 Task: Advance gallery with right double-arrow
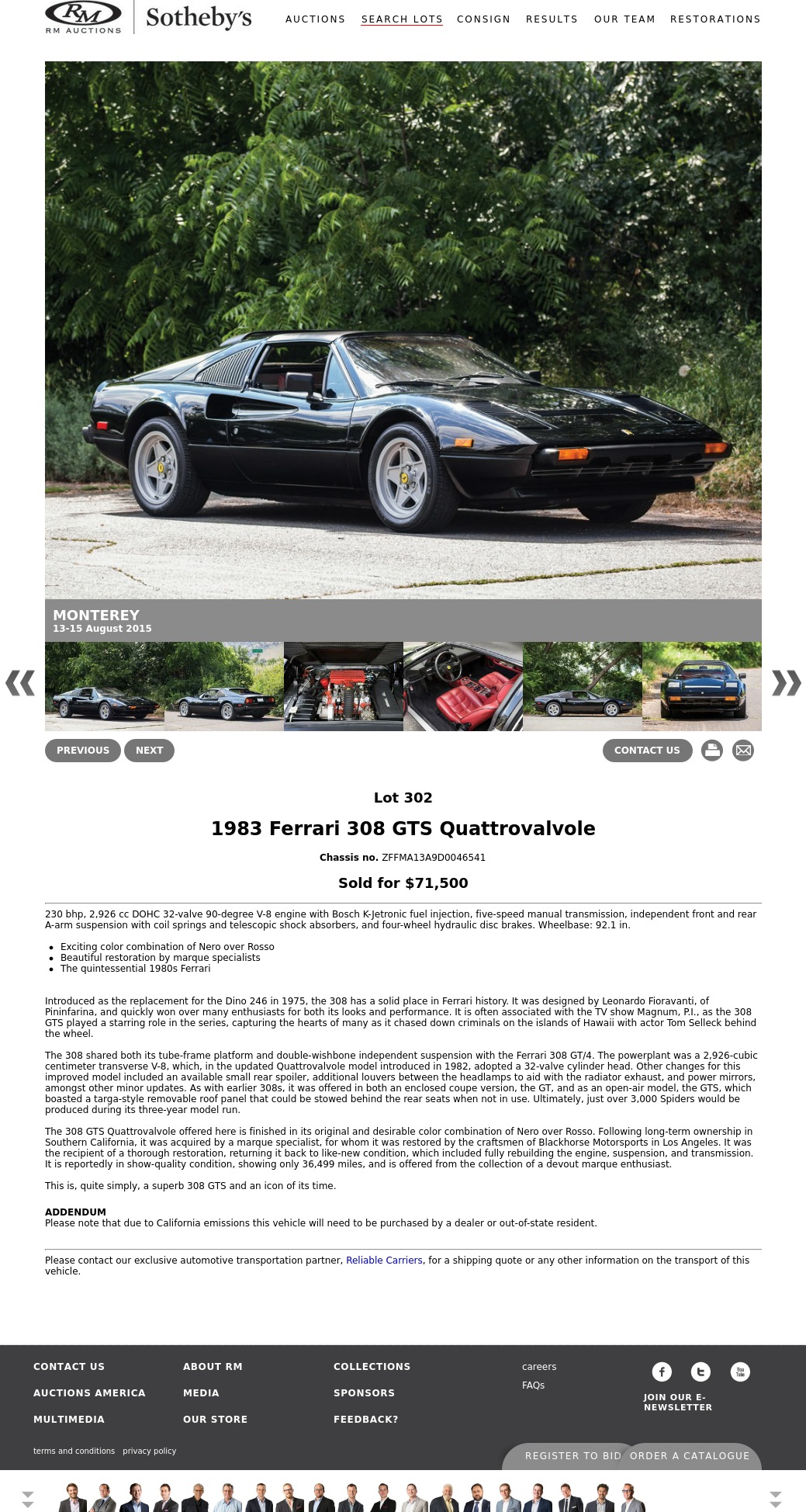786,683
